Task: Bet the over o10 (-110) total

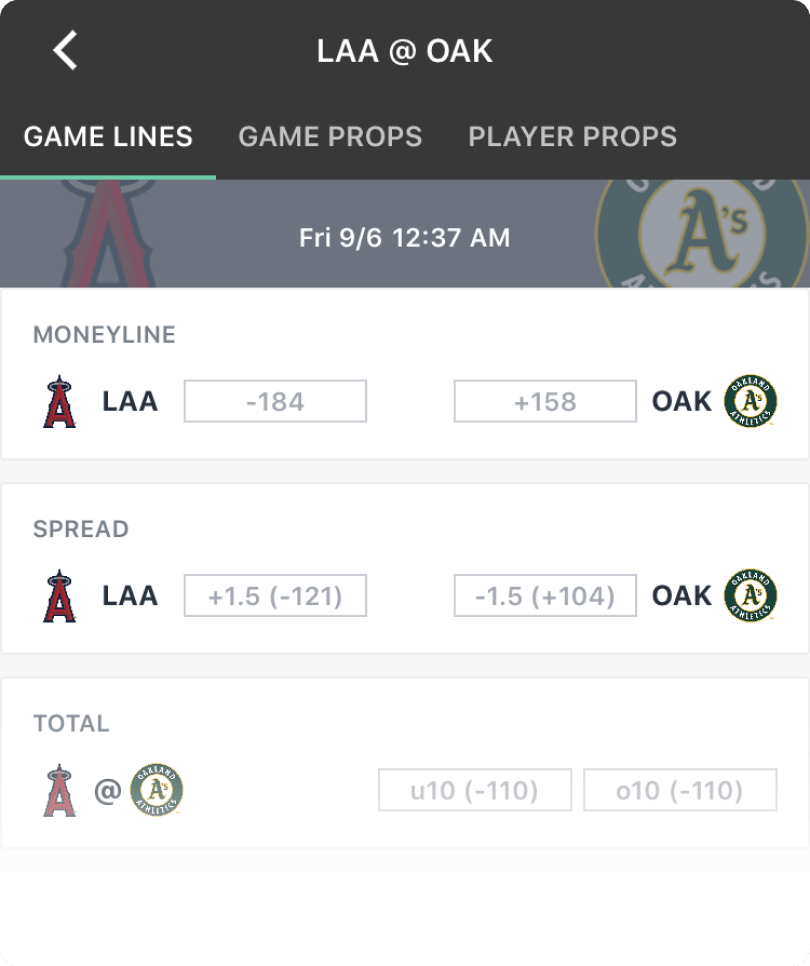Action: 679,789
